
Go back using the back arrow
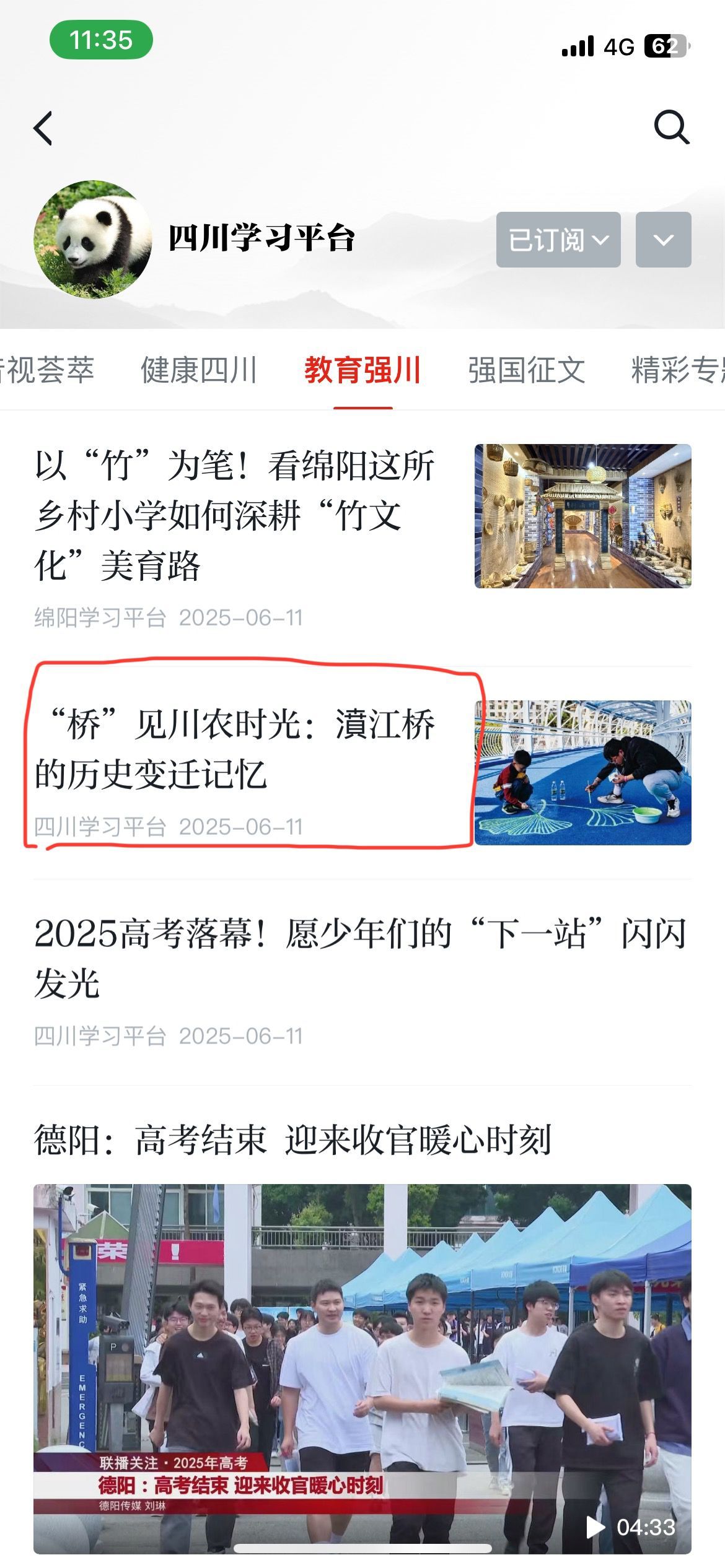pos(43,128)
